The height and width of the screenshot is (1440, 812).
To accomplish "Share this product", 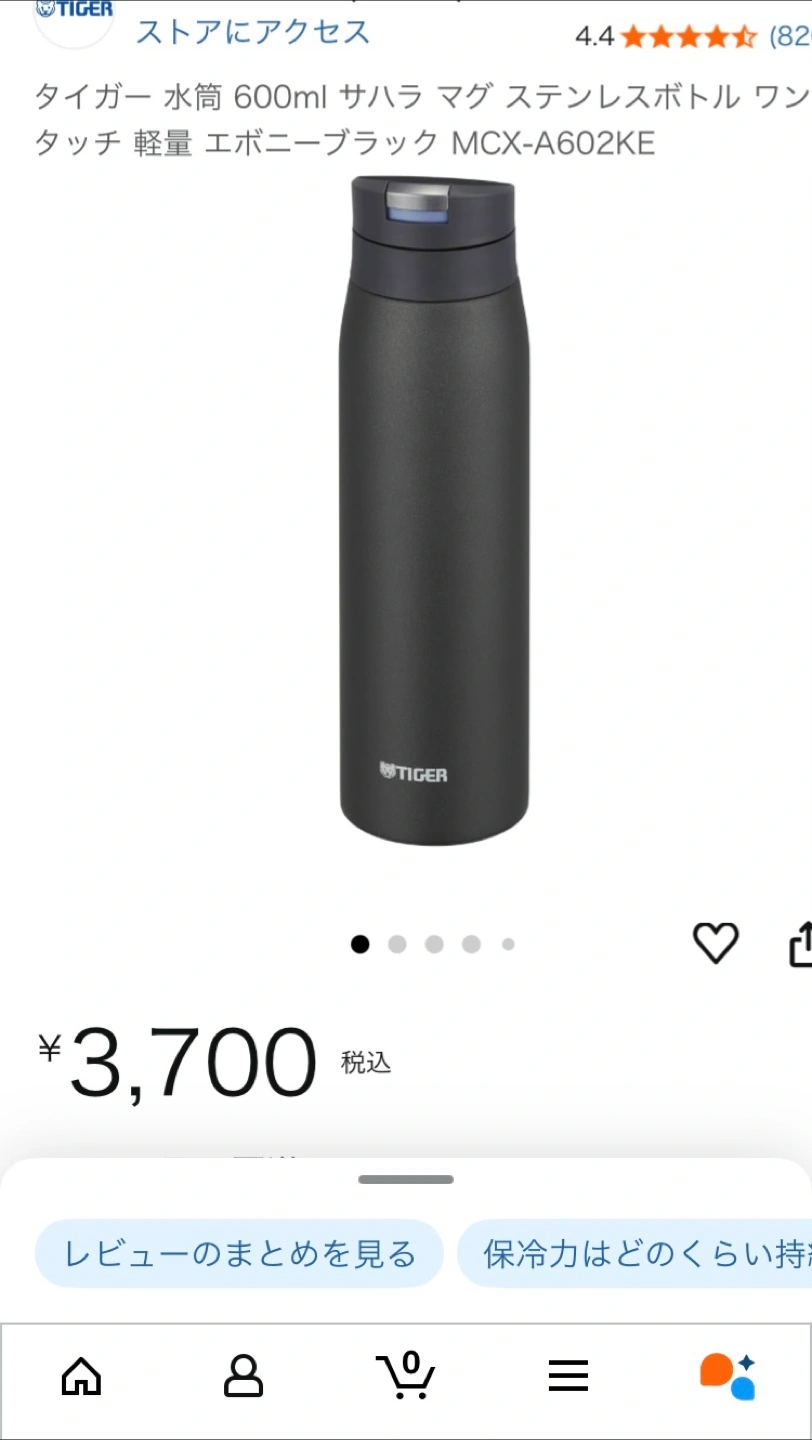I will [x=801, y=943].
